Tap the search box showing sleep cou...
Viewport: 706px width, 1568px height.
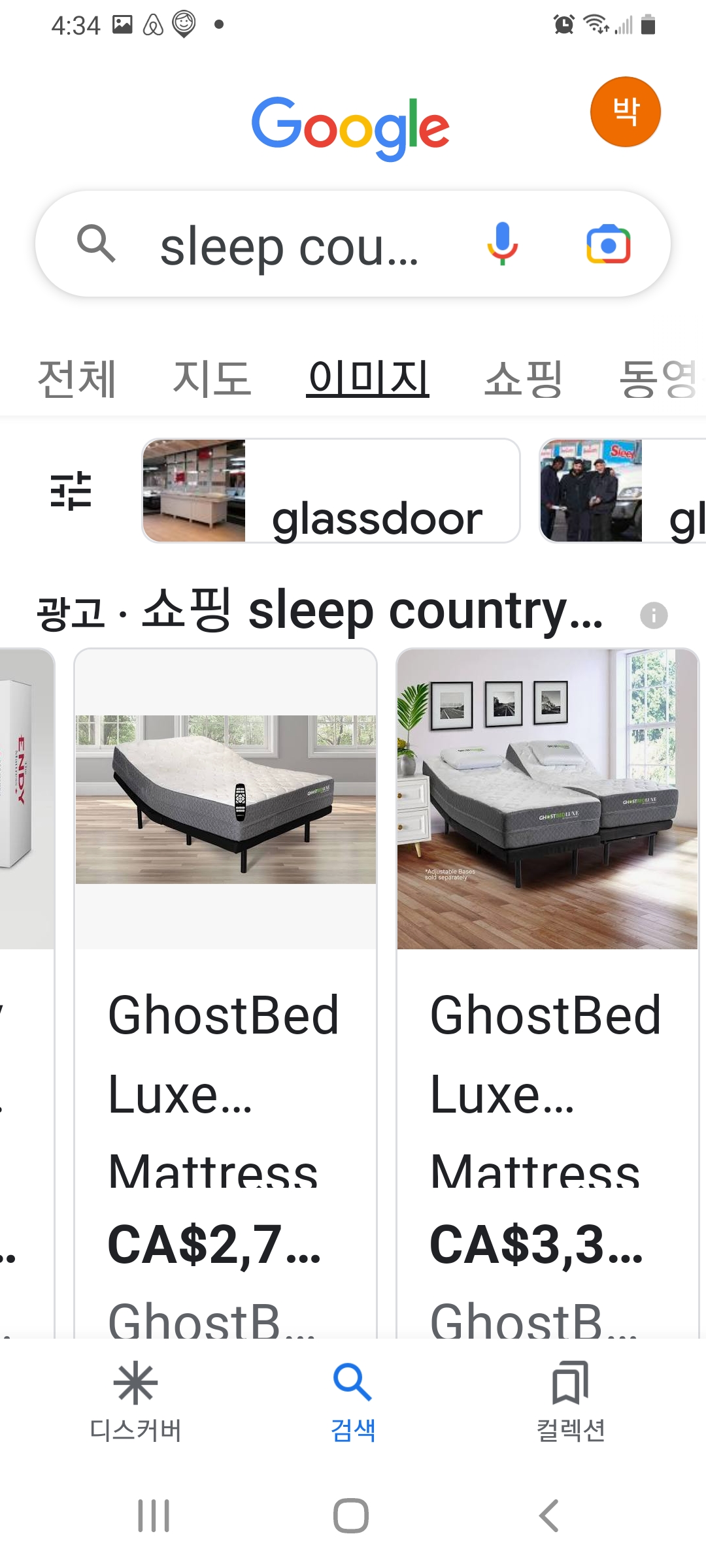click(x=353, y=244)
